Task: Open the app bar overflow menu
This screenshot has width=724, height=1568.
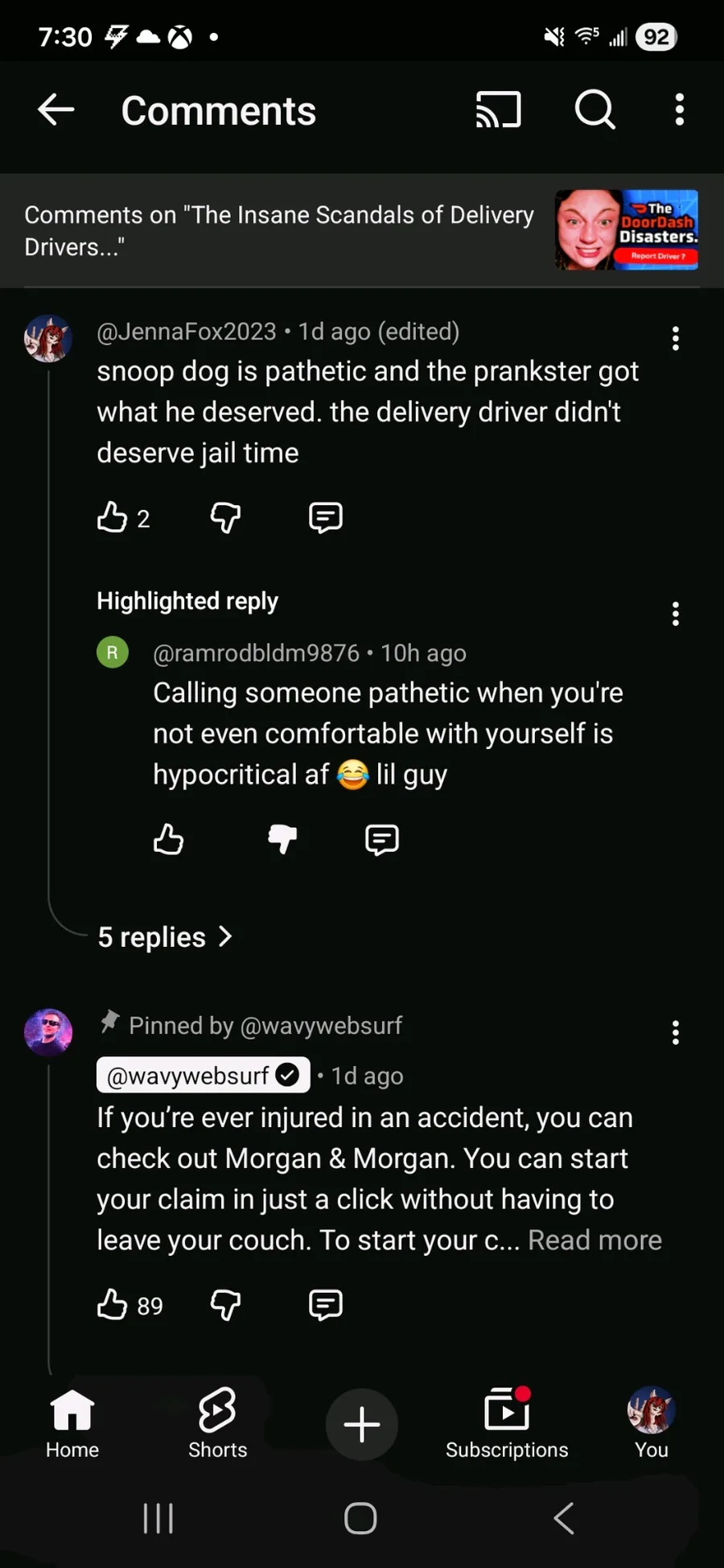Action: [x=679, y=110]
